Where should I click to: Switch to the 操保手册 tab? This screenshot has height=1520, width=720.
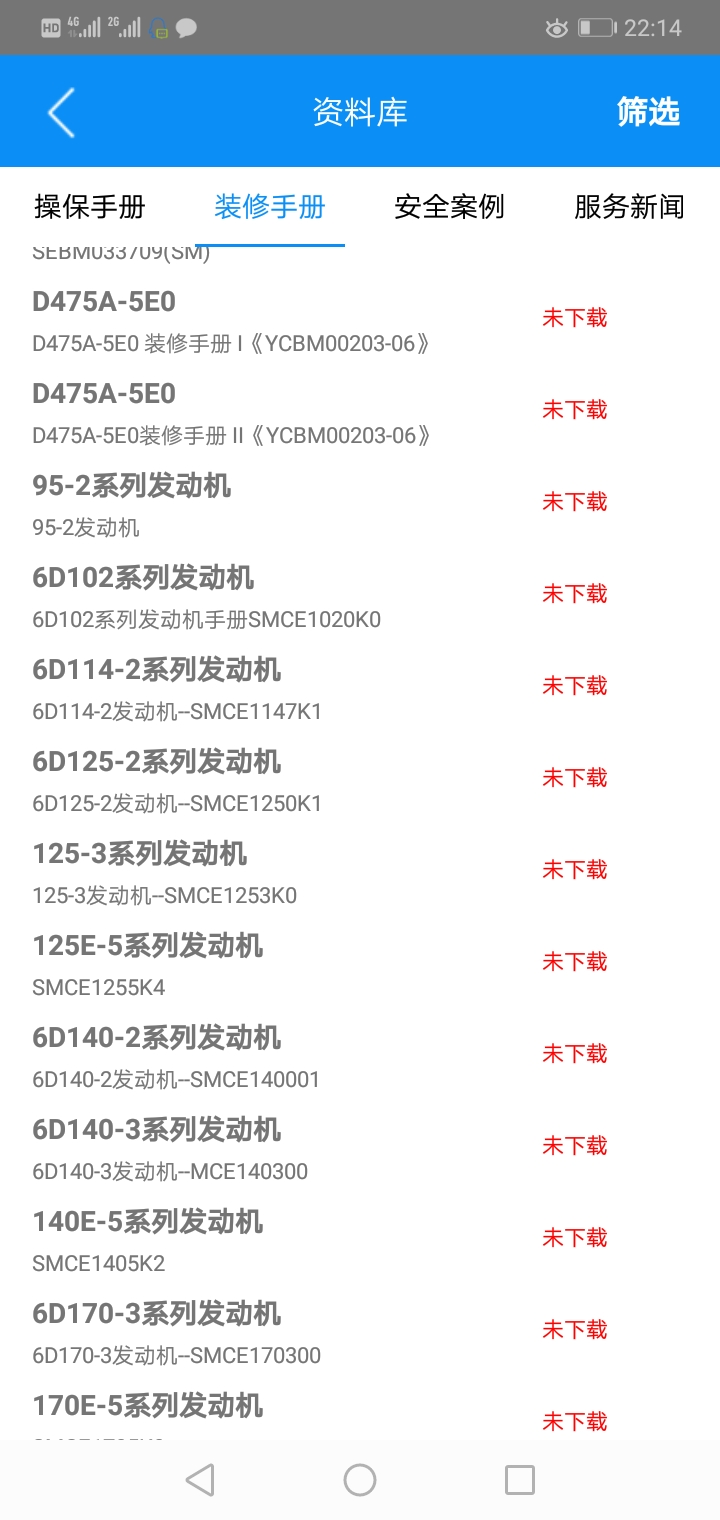point(90,207)
